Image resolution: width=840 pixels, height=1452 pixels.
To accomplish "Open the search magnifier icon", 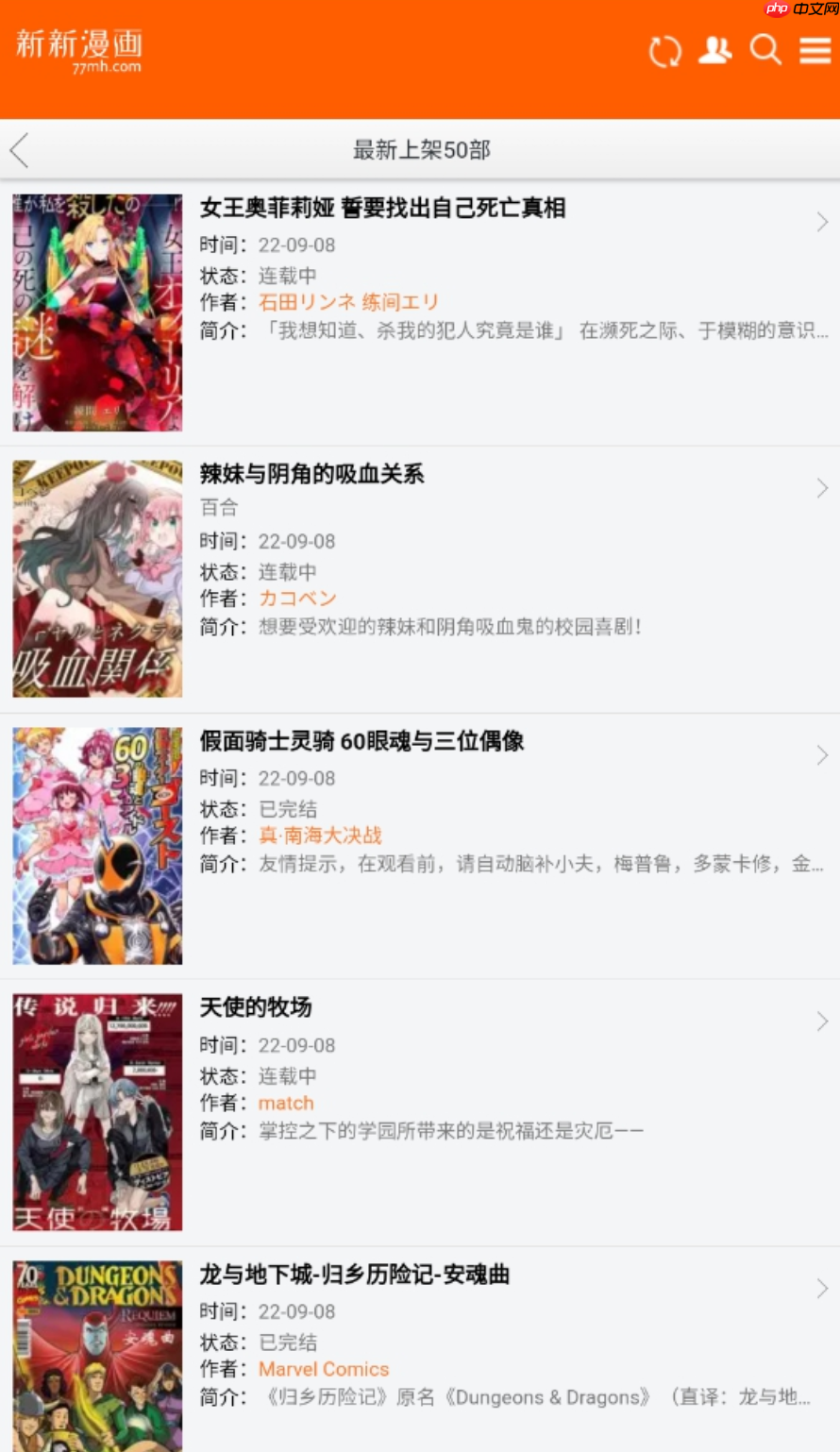I will tap(765, 50).
